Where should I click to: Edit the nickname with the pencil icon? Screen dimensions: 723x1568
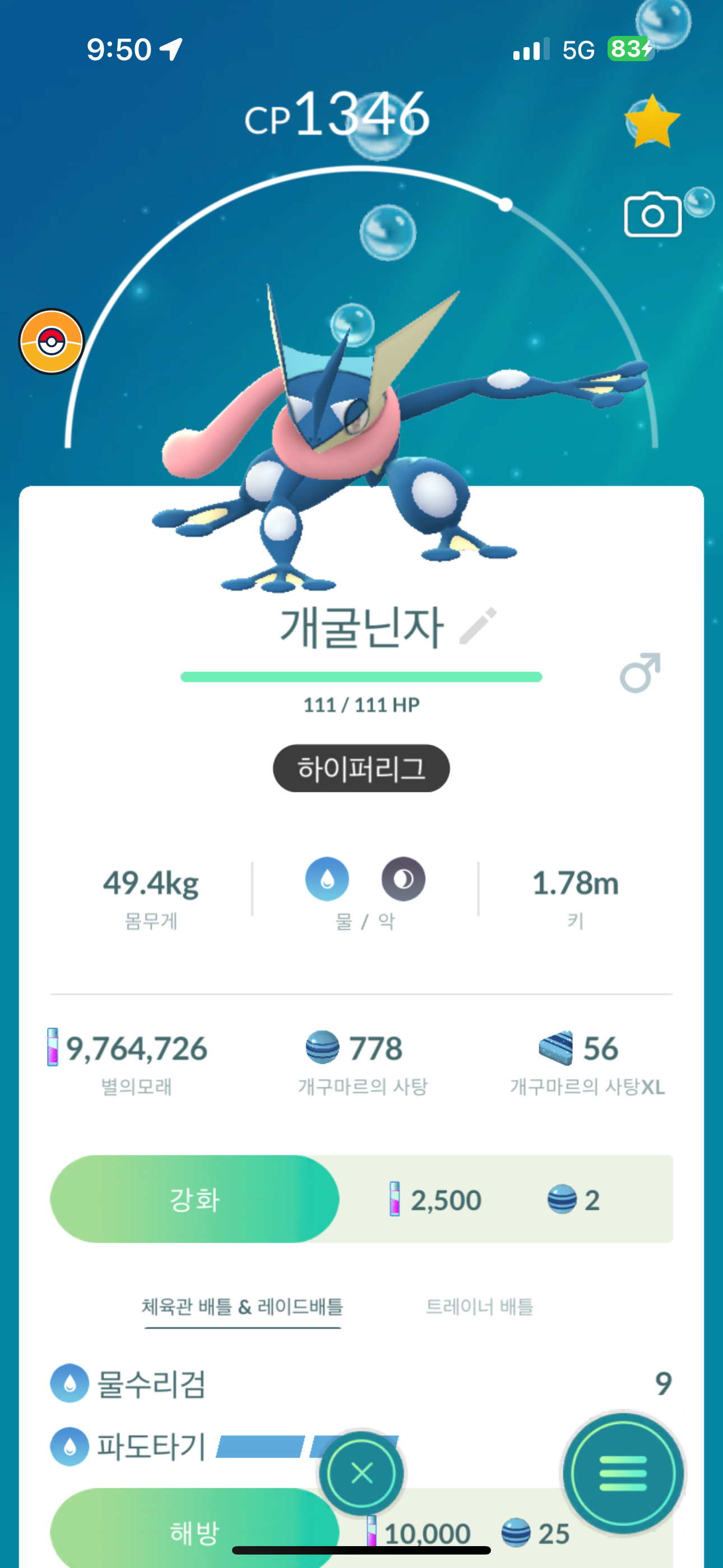tap(478, 626)
